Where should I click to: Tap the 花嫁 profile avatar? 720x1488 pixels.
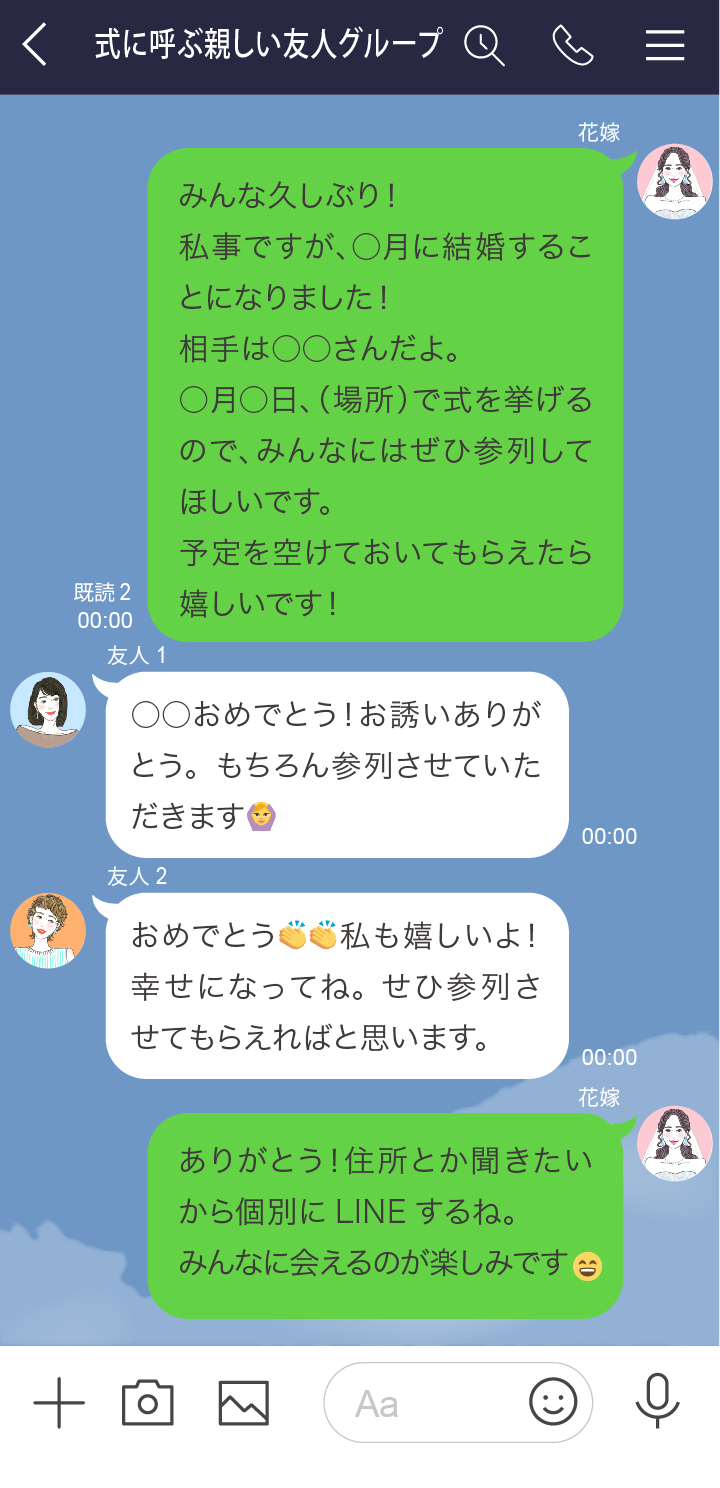[x=672, y=181]
